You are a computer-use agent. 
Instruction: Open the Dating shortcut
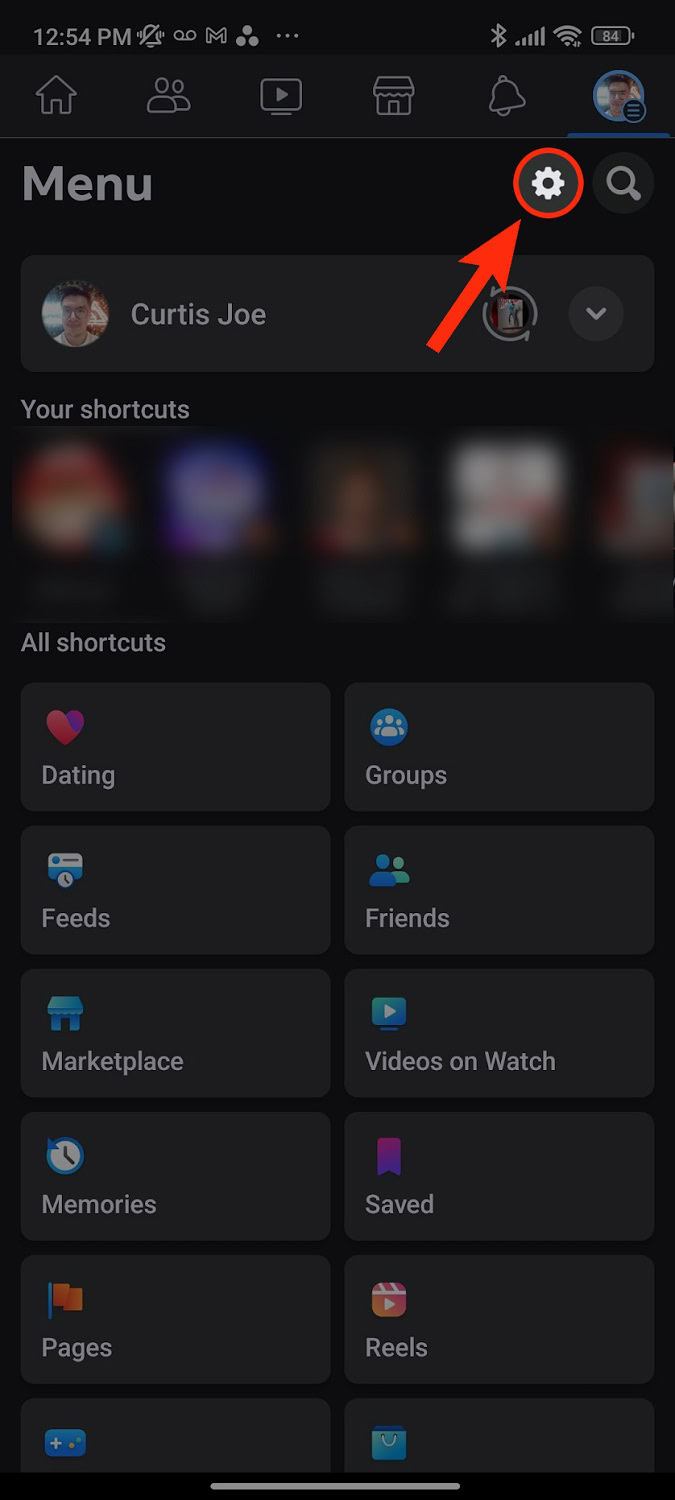coord(175,746)
